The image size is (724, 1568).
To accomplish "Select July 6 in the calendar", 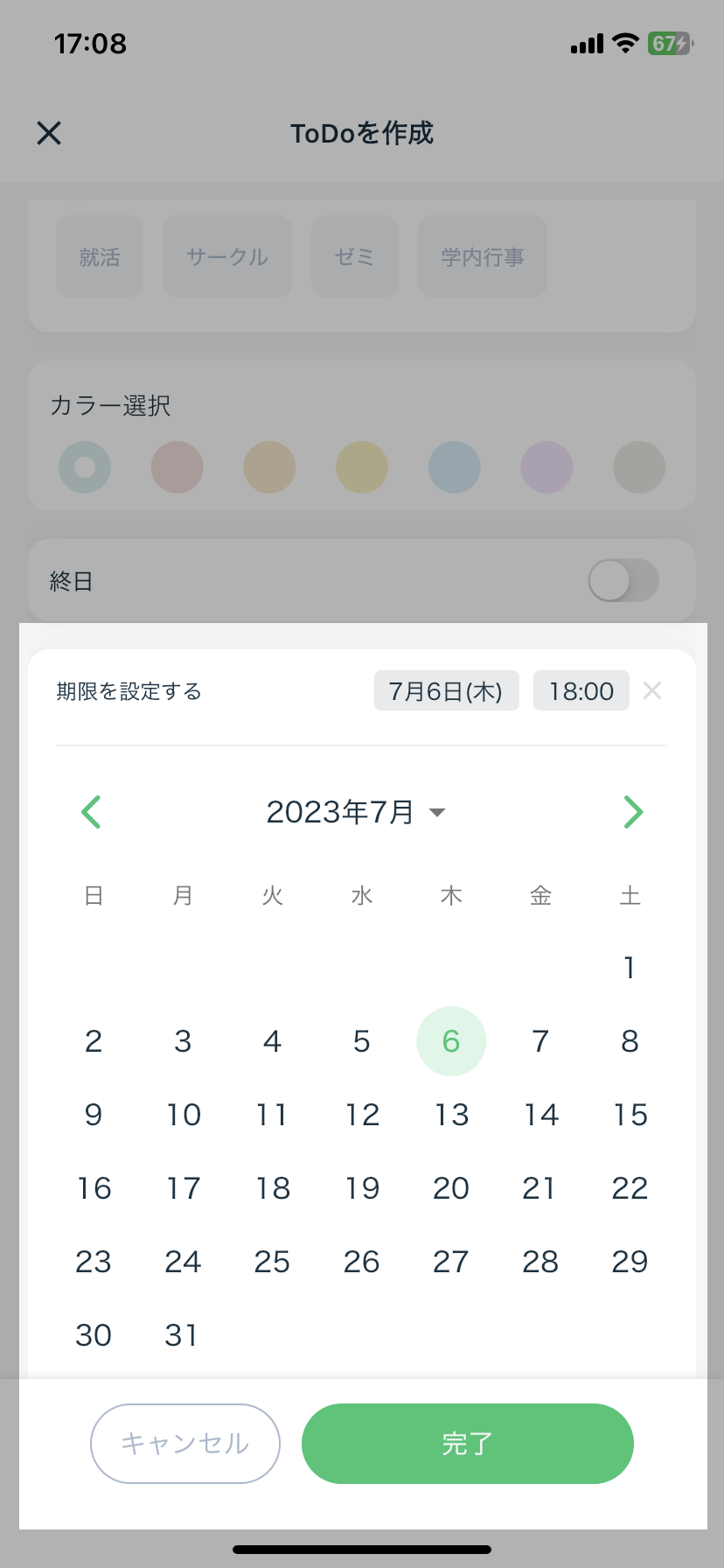I will coord(451,1040).
